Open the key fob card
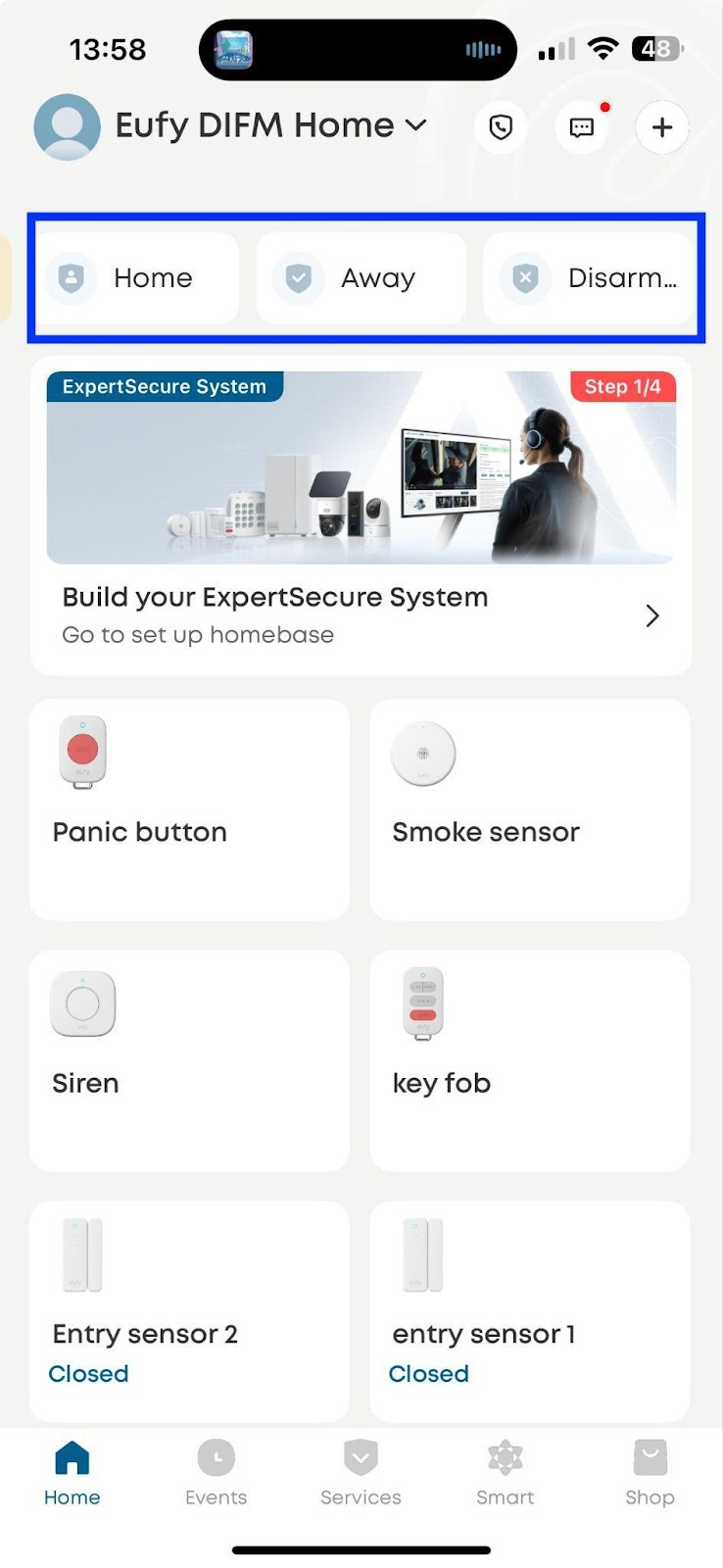The width and height of the screenshot is (723, 1568). point(529,1060)
